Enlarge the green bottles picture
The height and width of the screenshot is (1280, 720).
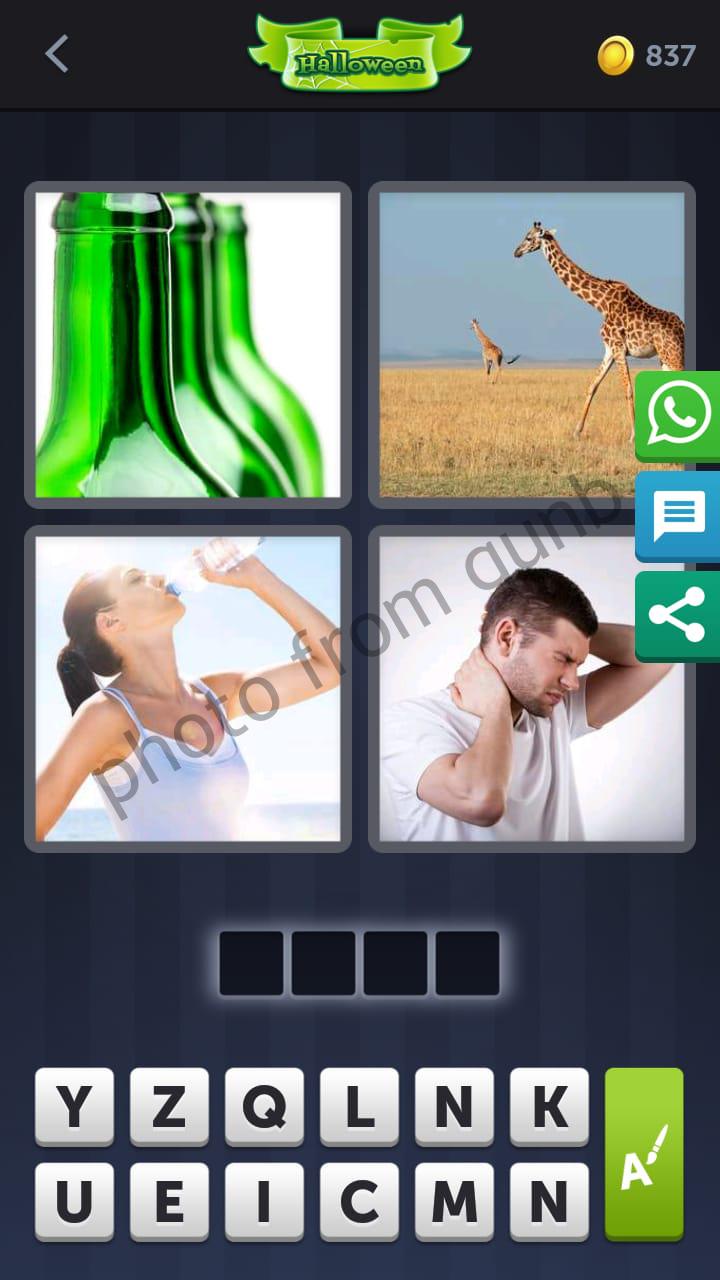point(188,345)
